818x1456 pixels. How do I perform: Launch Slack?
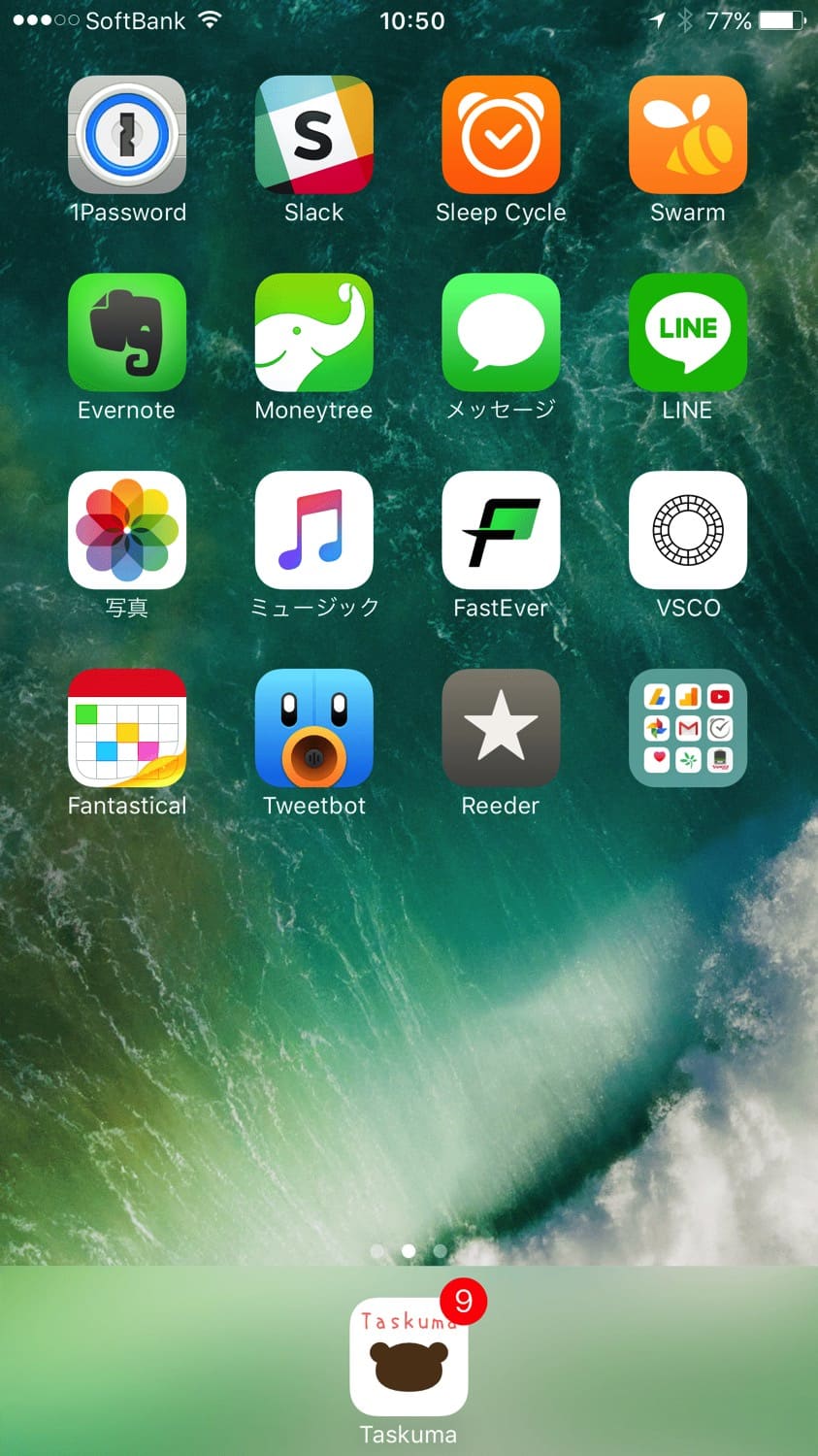point(313,135)
